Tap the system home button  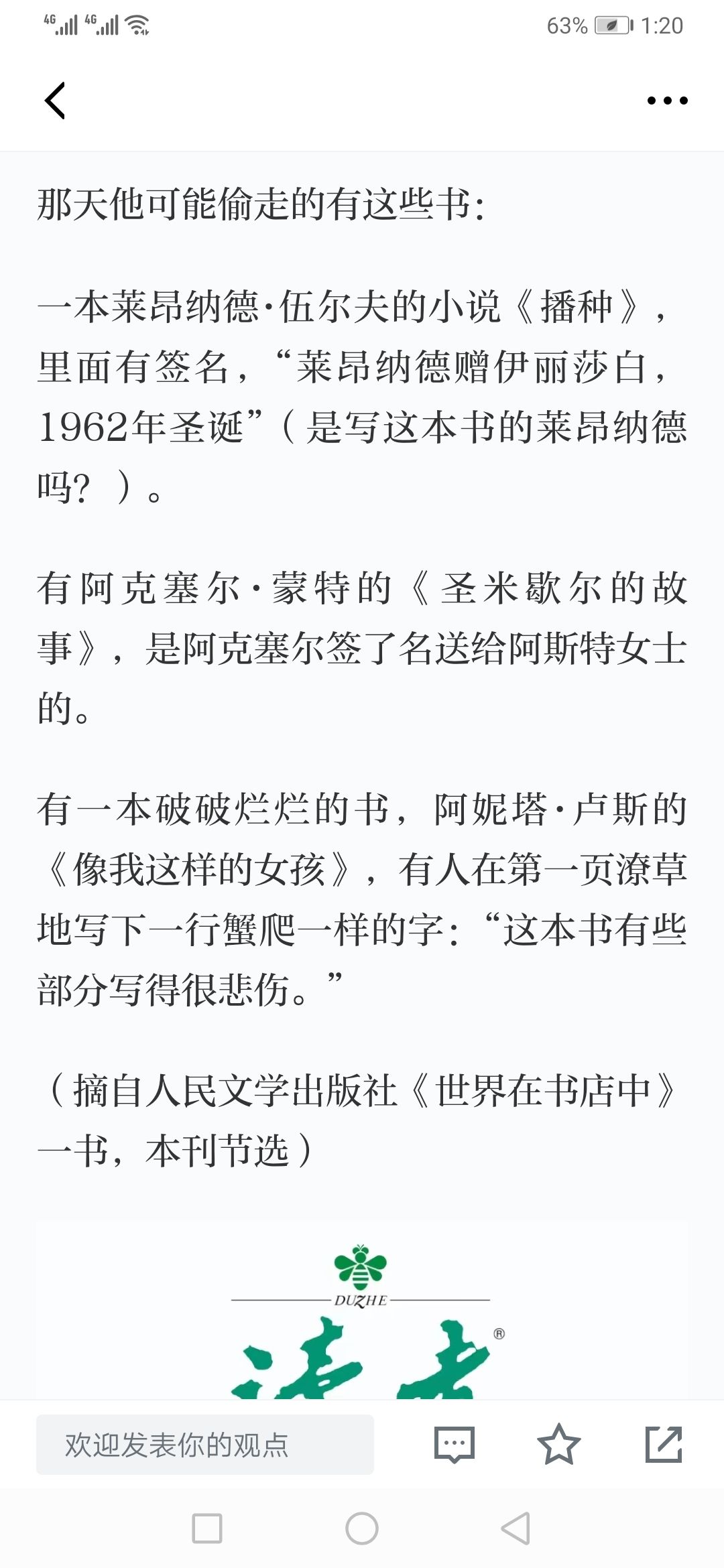[x=362, y=1528]
